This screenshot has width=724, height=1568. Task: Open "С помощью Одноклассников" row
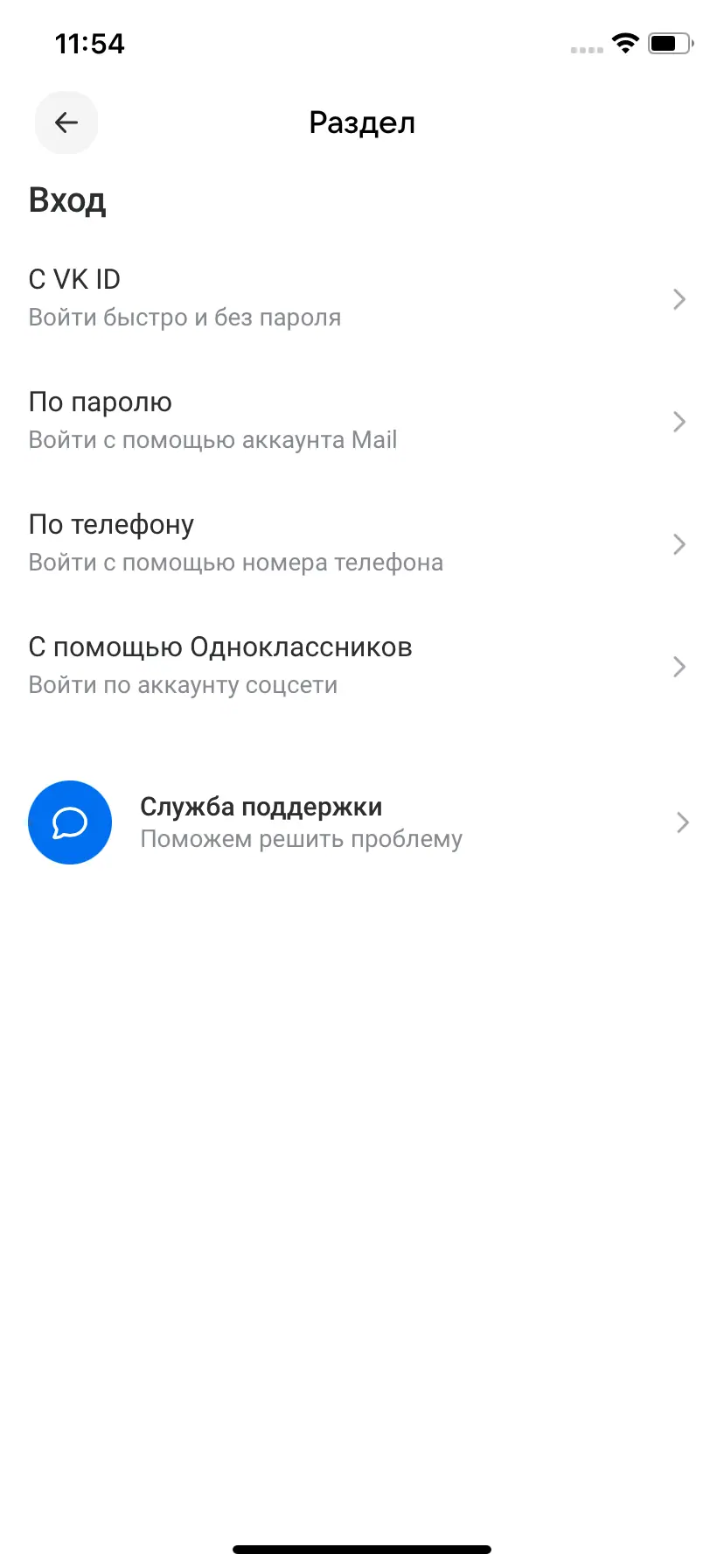pyautogui.click(x=359, y=665)
